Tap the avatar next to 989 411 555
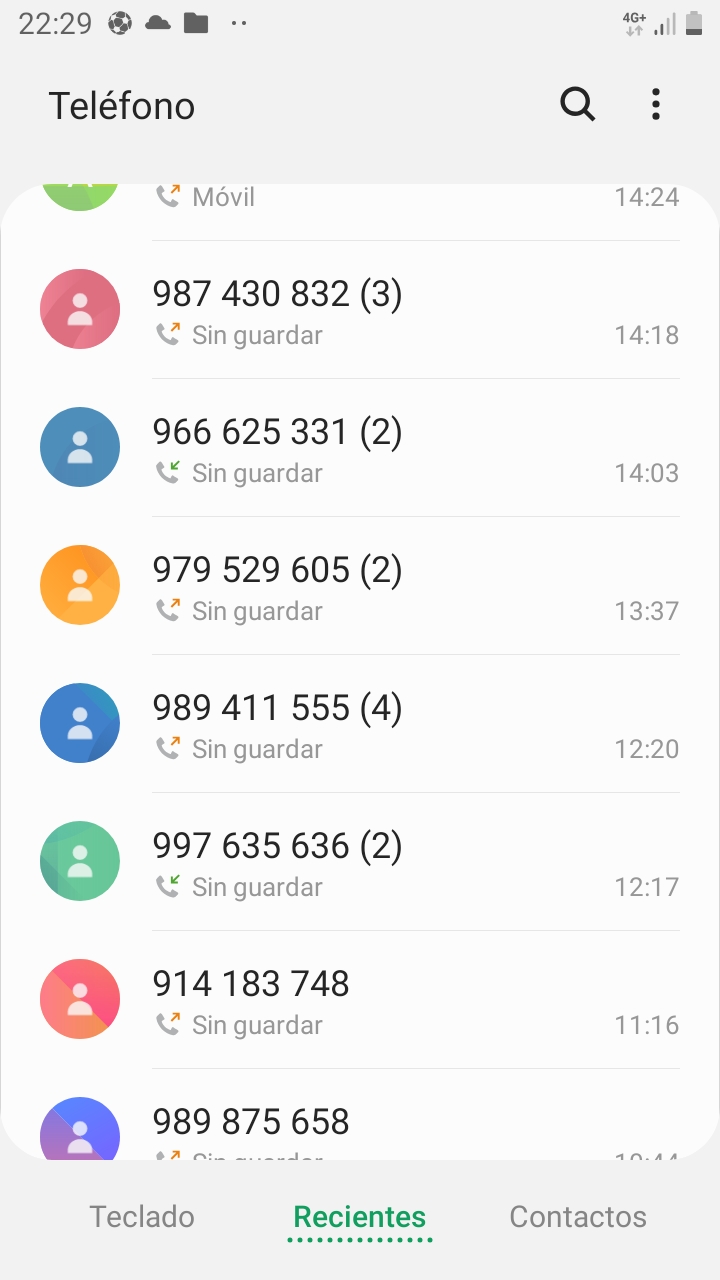 click(x=80, y=723)
